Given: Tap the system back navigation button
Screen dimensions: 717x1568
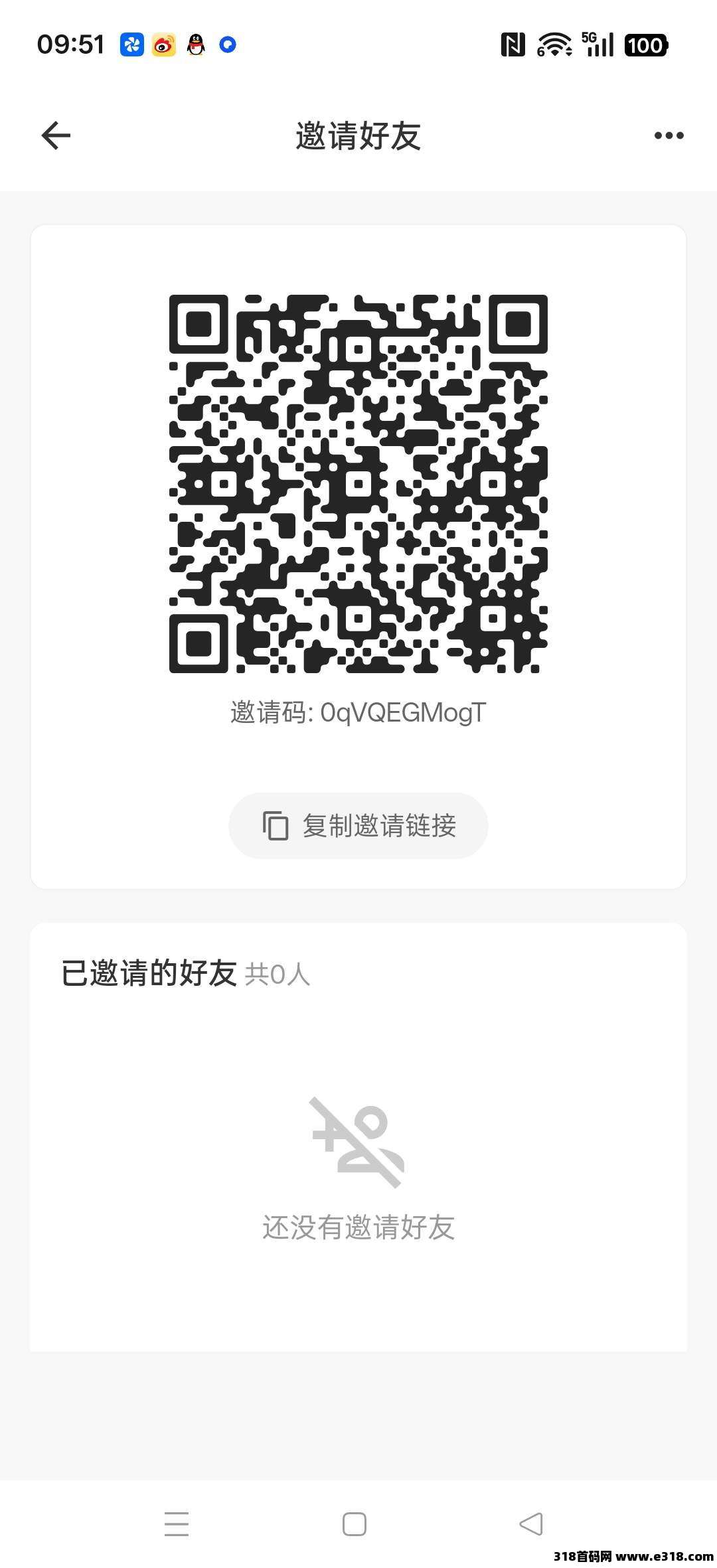Looking at the screenshot, I should [x=531, y=1524].
